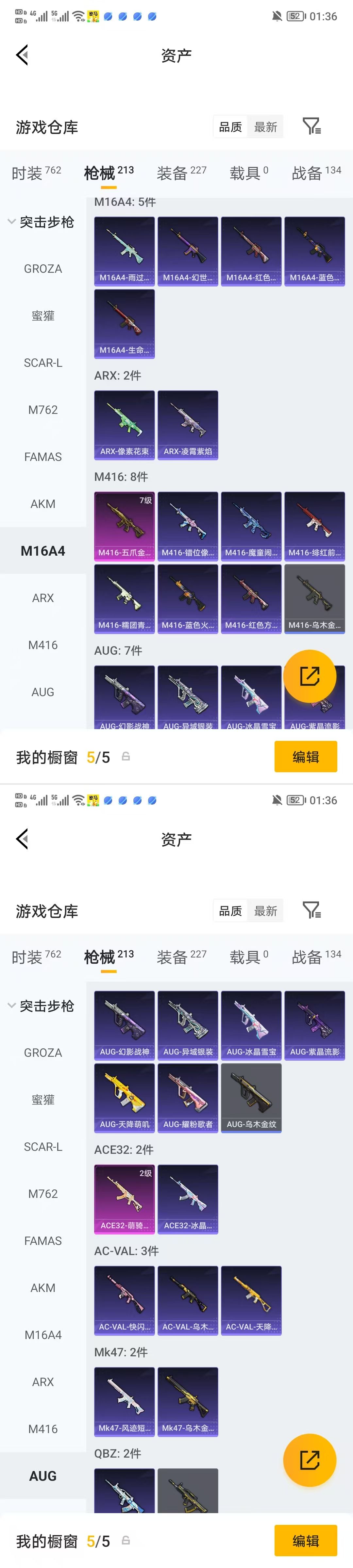Viewport: 353px width, 1568px height.
Task: Open ARX-像素花束 skin details
Action: pos(124,425)
